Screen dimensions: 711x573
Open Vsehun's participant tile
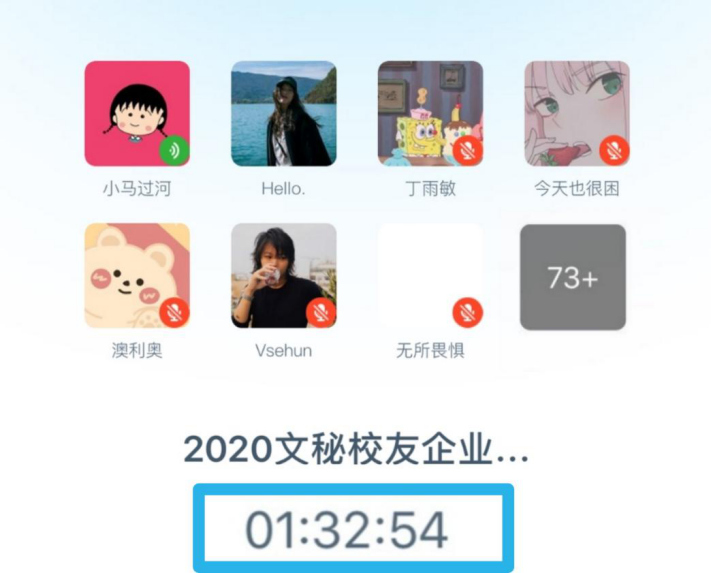coord(283,275)
